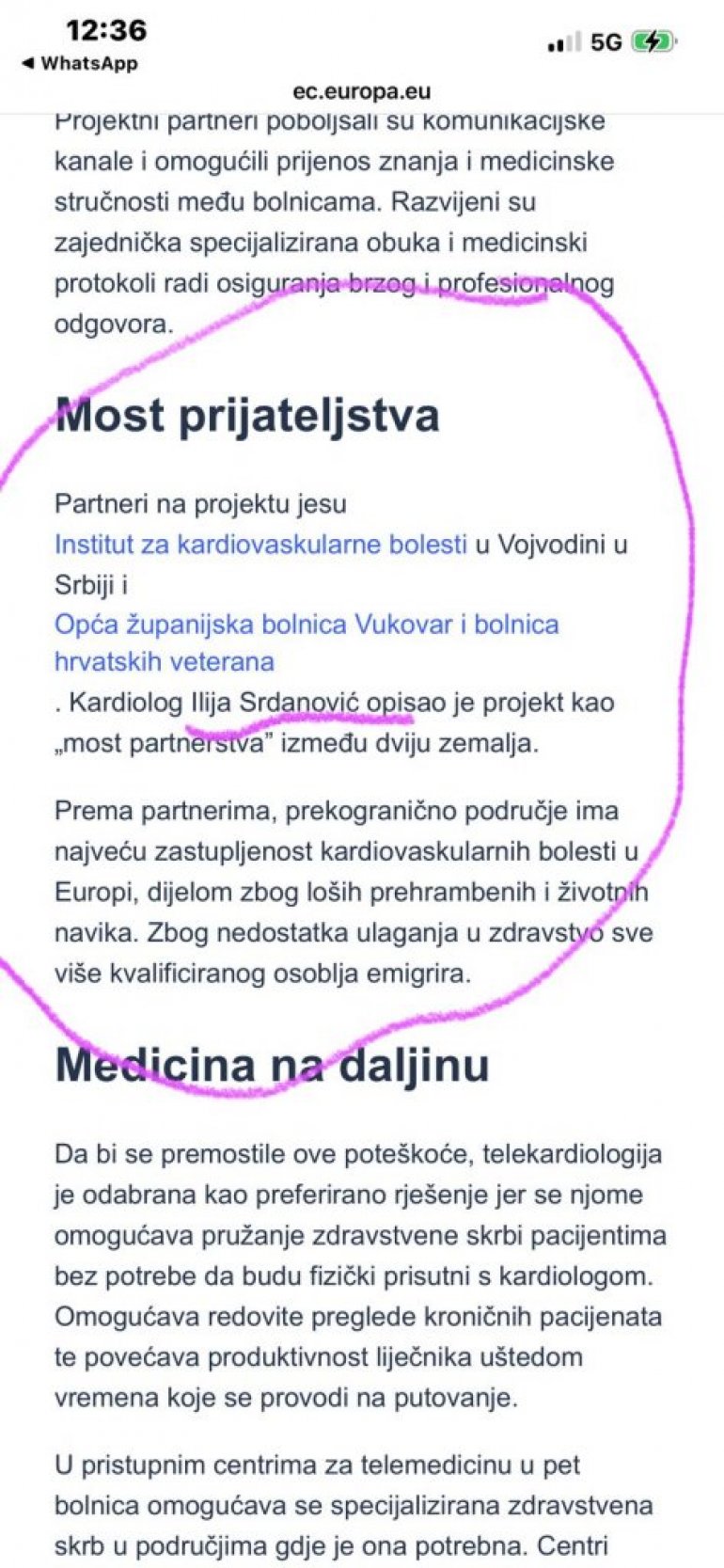Return to WhatsApp via the back link
Screen dimensions: 724x1568
tap(80, 64)
